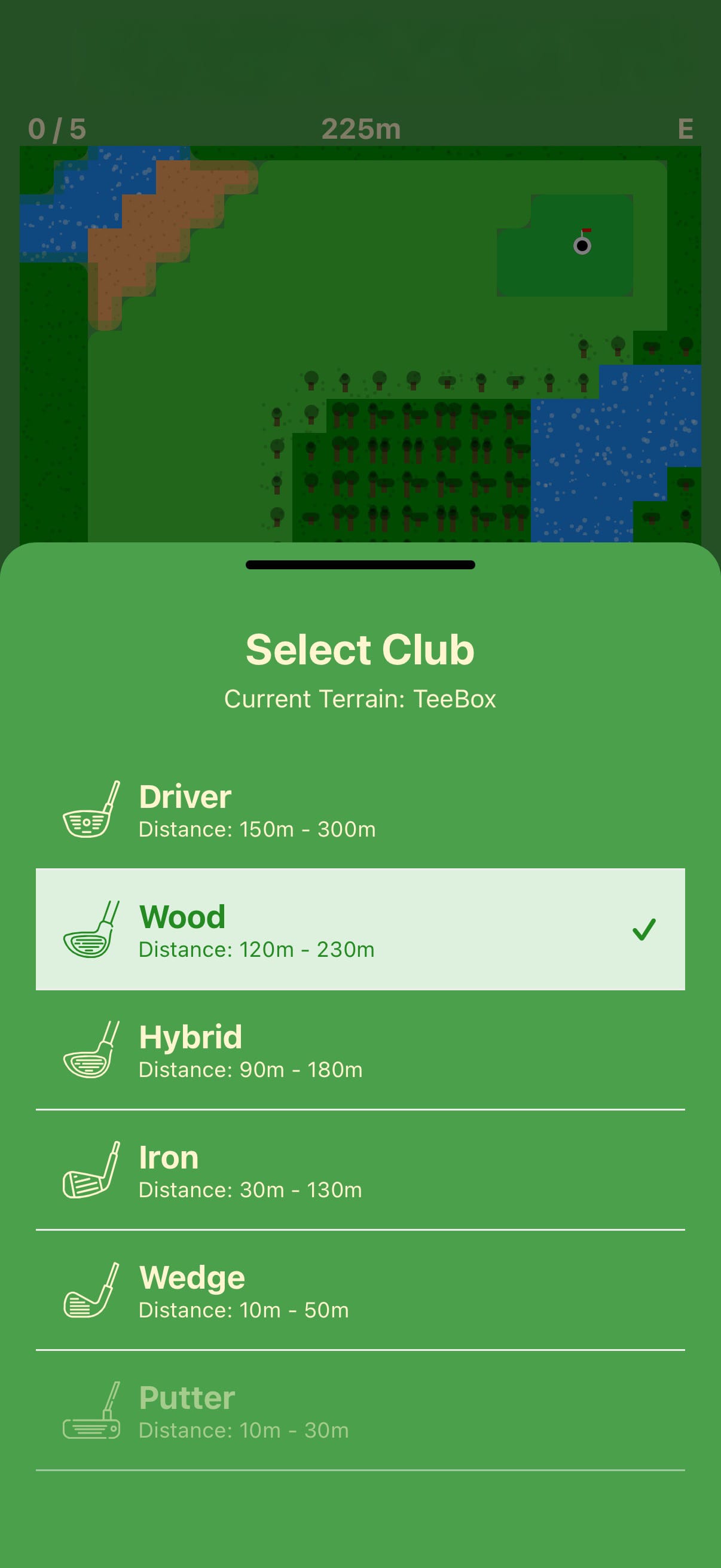
Task: Deselect the highlighted Wood club
Action: (304, 928)
